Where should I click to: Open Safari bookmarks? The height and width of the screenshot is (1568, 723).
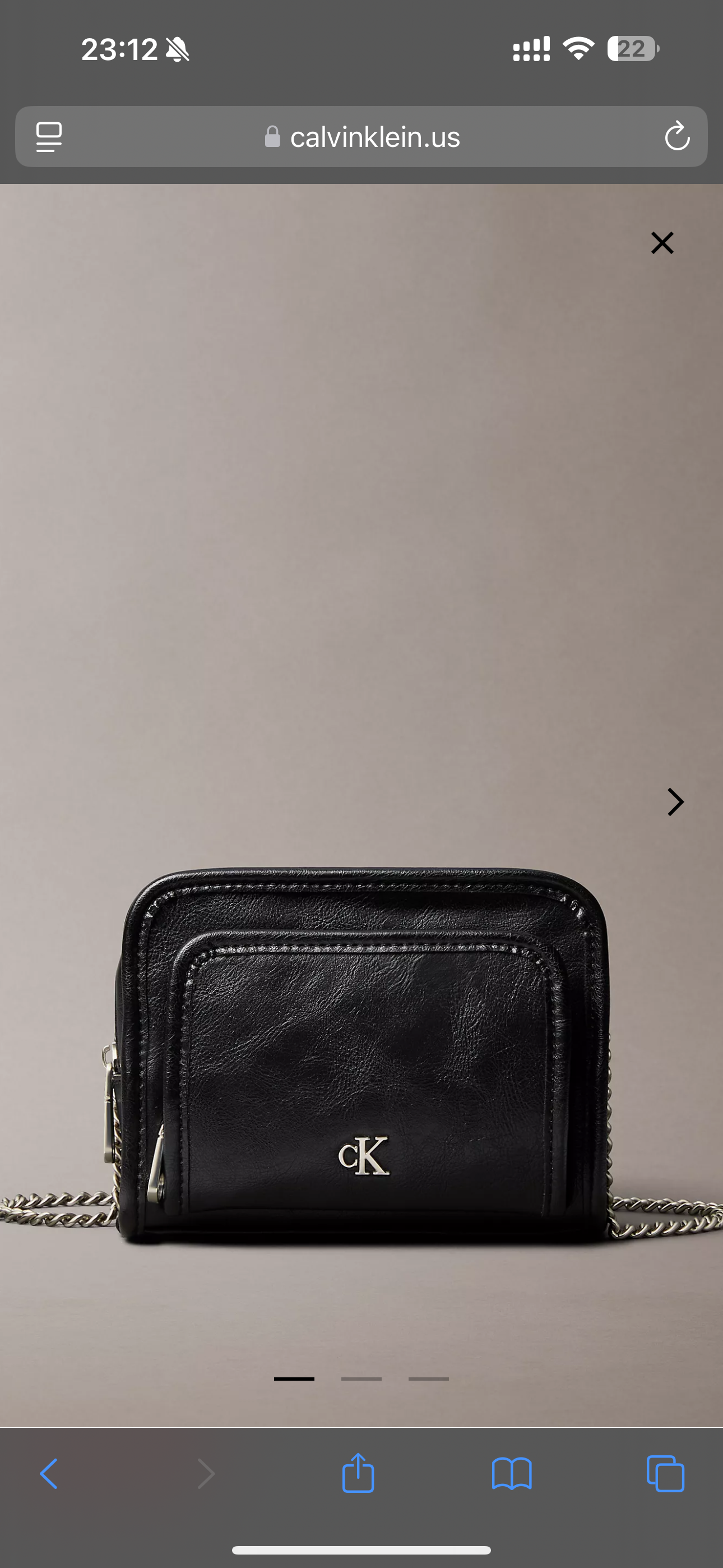pyautogui.click(x=512, y=1474)
